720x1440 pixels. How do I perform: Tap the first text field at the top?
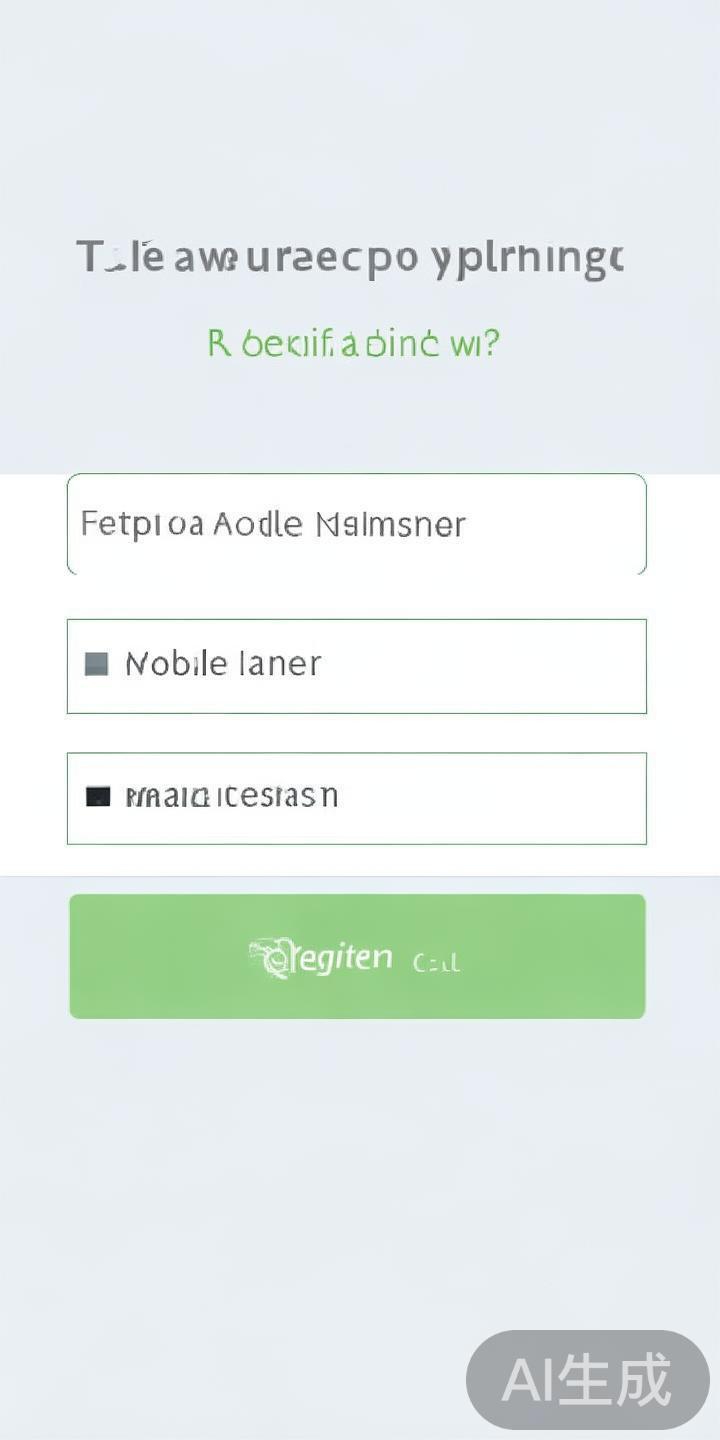[356, 524]
